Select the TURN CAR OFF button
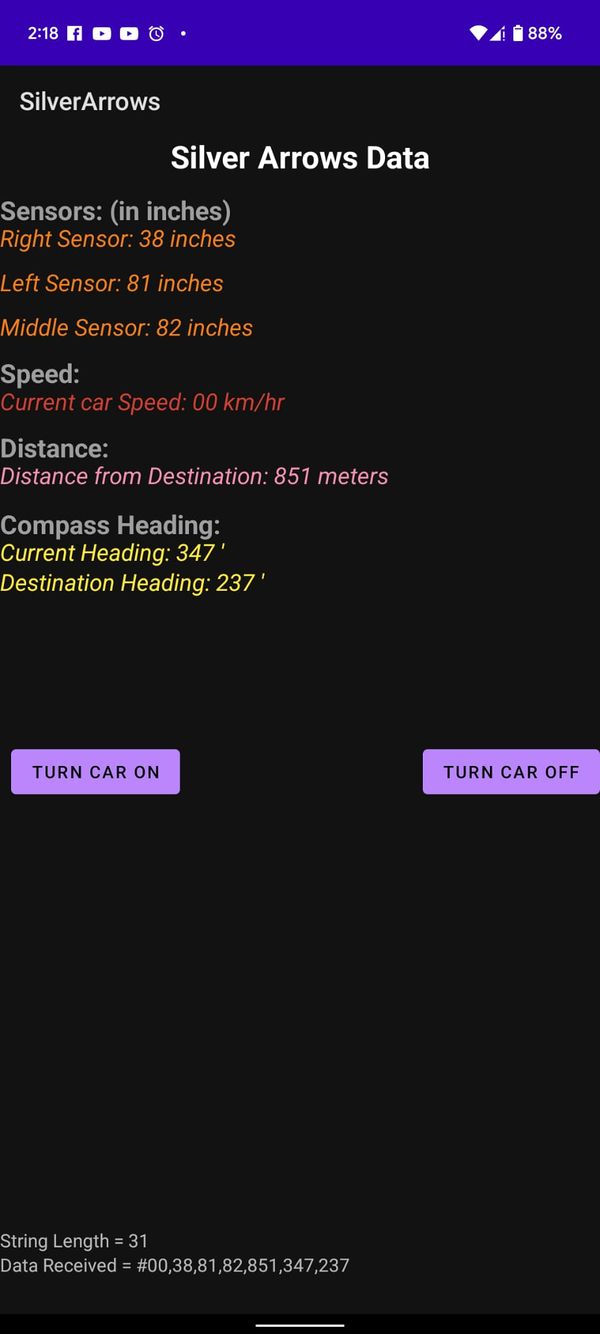This screenshot has height=1334, width=600. tap(511, 772)
